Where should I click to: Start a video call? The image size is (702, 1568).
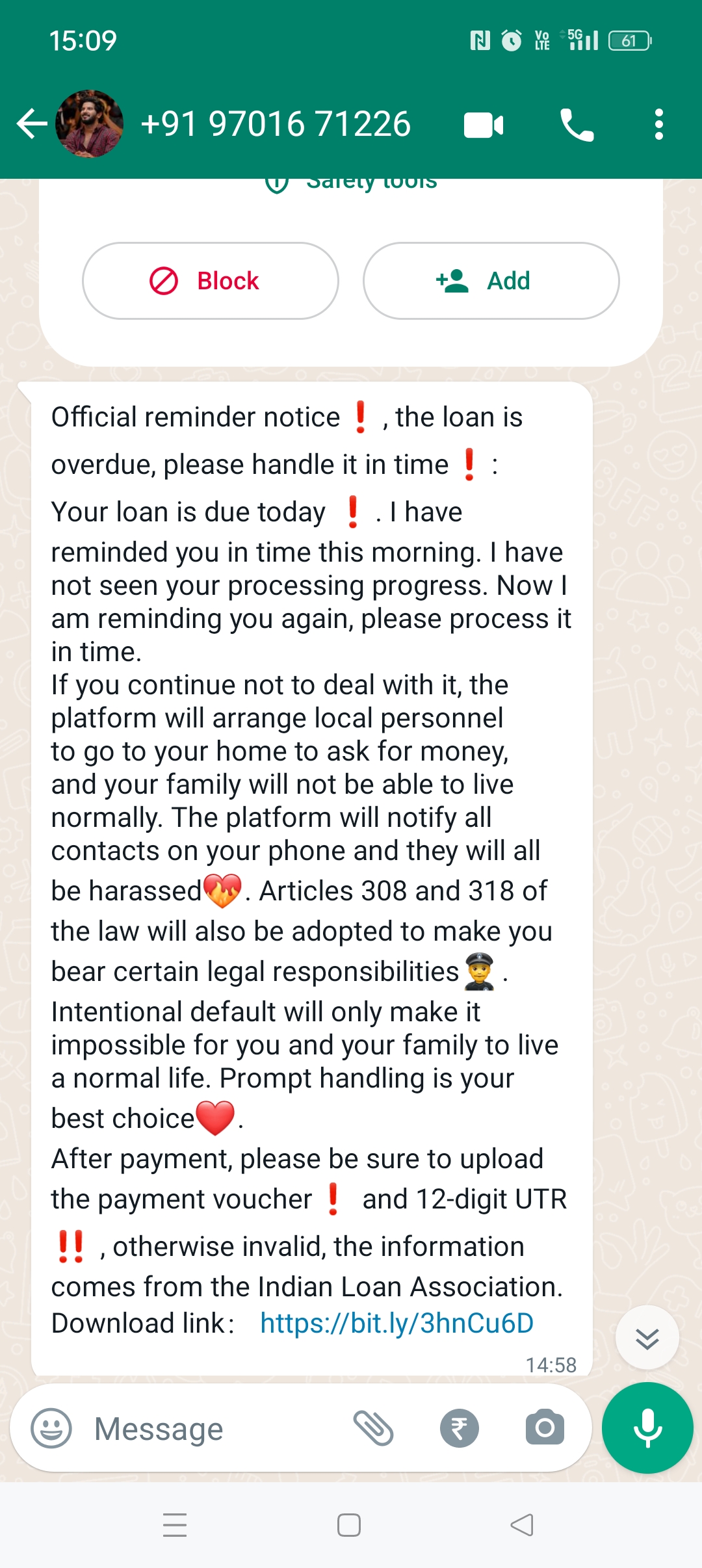tap(484, 125)
